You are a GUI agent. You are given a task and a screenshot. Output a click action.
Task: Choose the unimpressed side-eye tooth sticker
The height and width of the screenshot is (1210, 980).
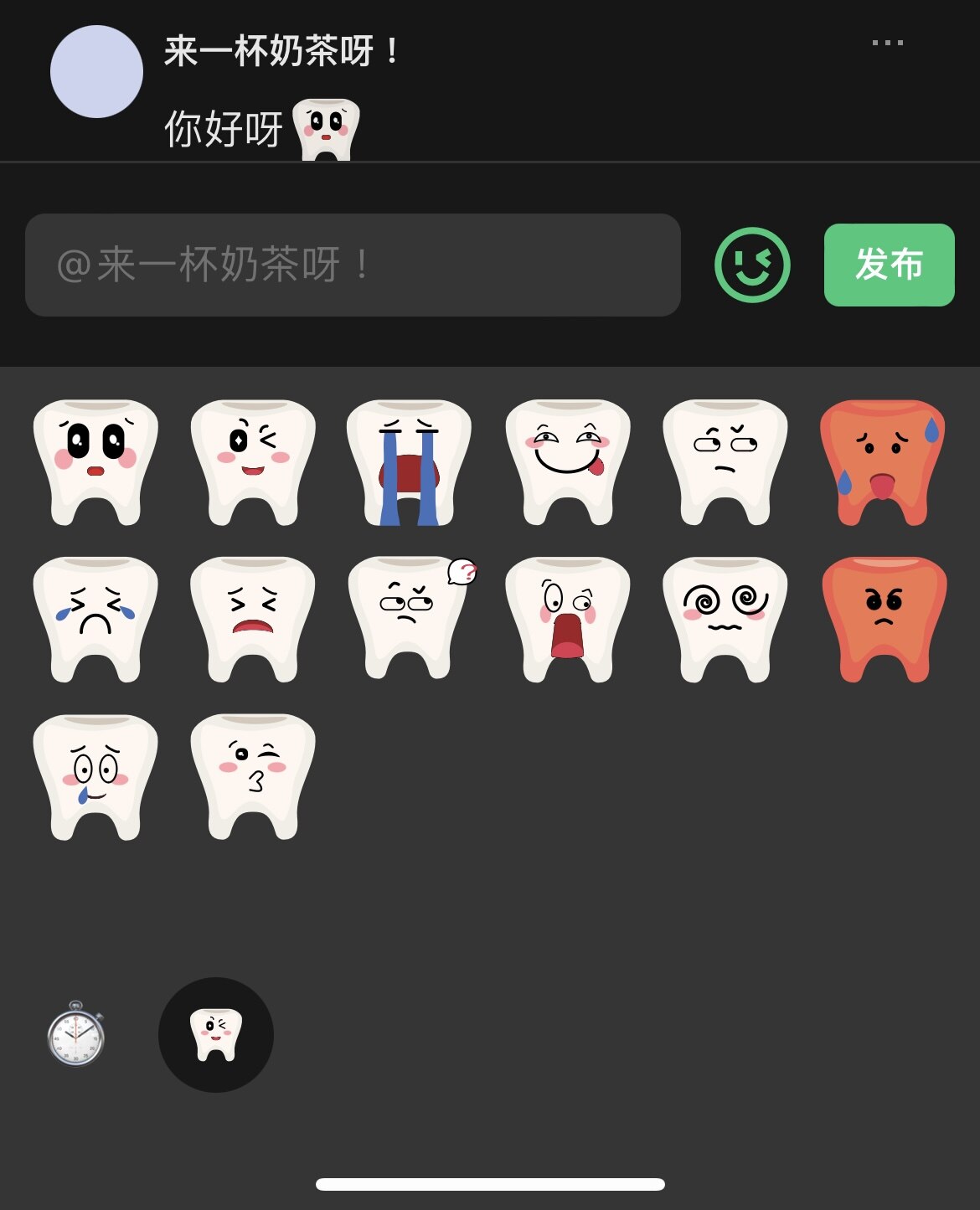(x=725, y=462)
